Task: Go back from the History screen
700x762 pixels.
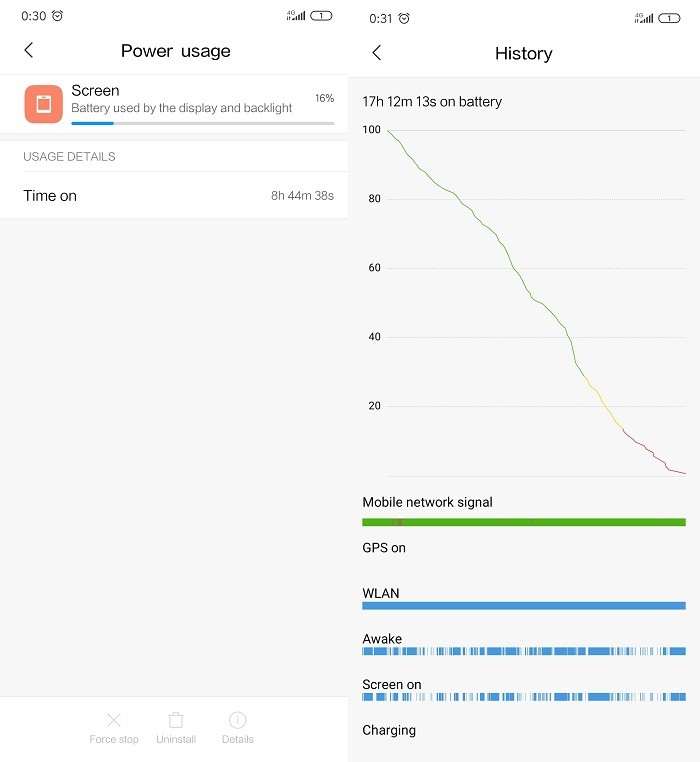Action: pyautogui.click(x=376, y=53)
